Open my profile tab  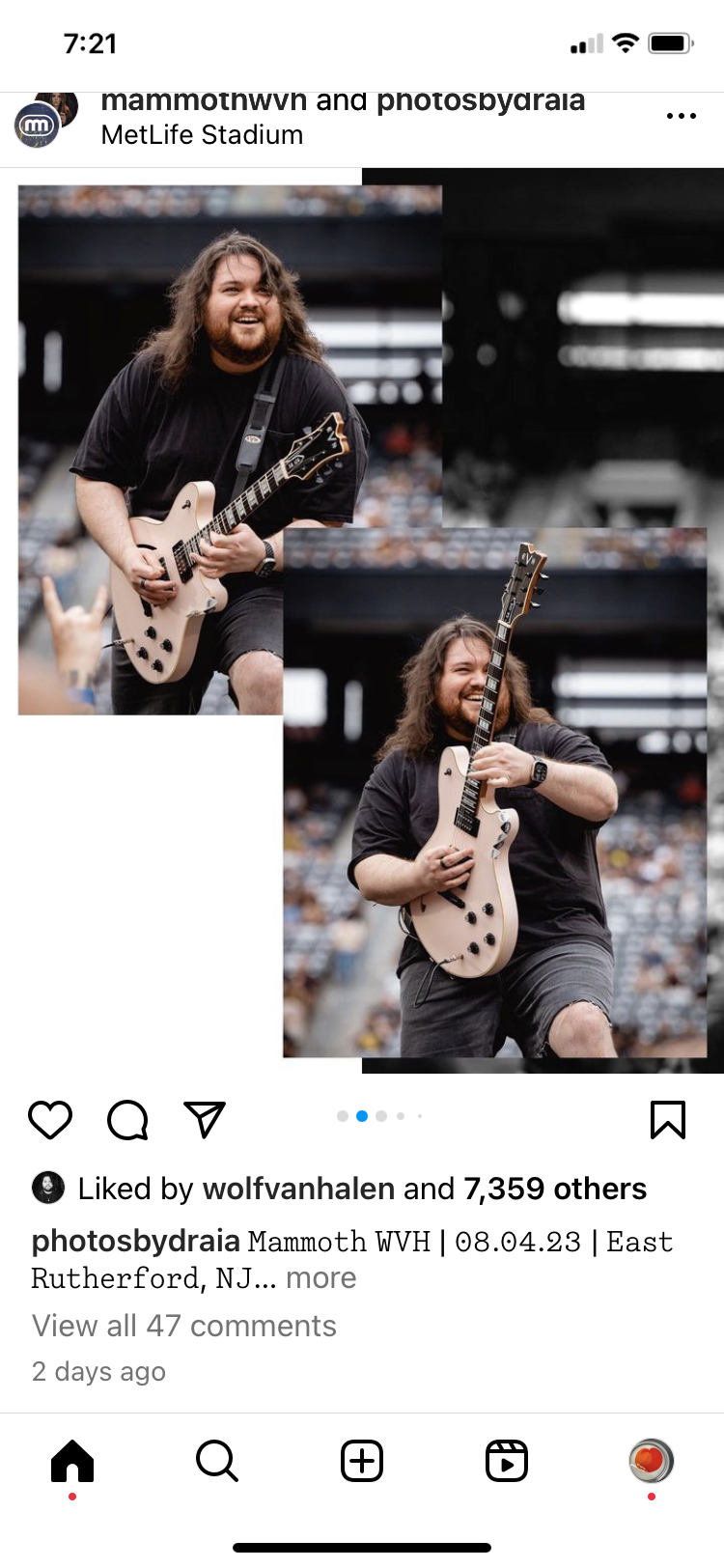point(651,1461)
